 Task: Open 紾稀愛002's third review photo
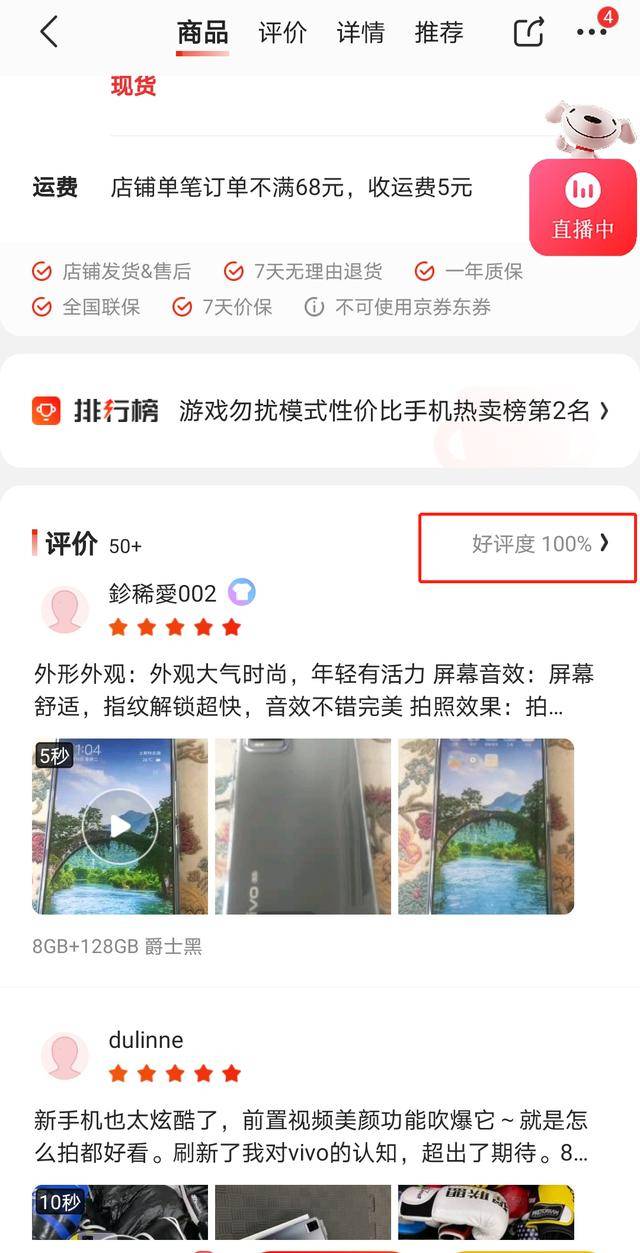point(486,826)
